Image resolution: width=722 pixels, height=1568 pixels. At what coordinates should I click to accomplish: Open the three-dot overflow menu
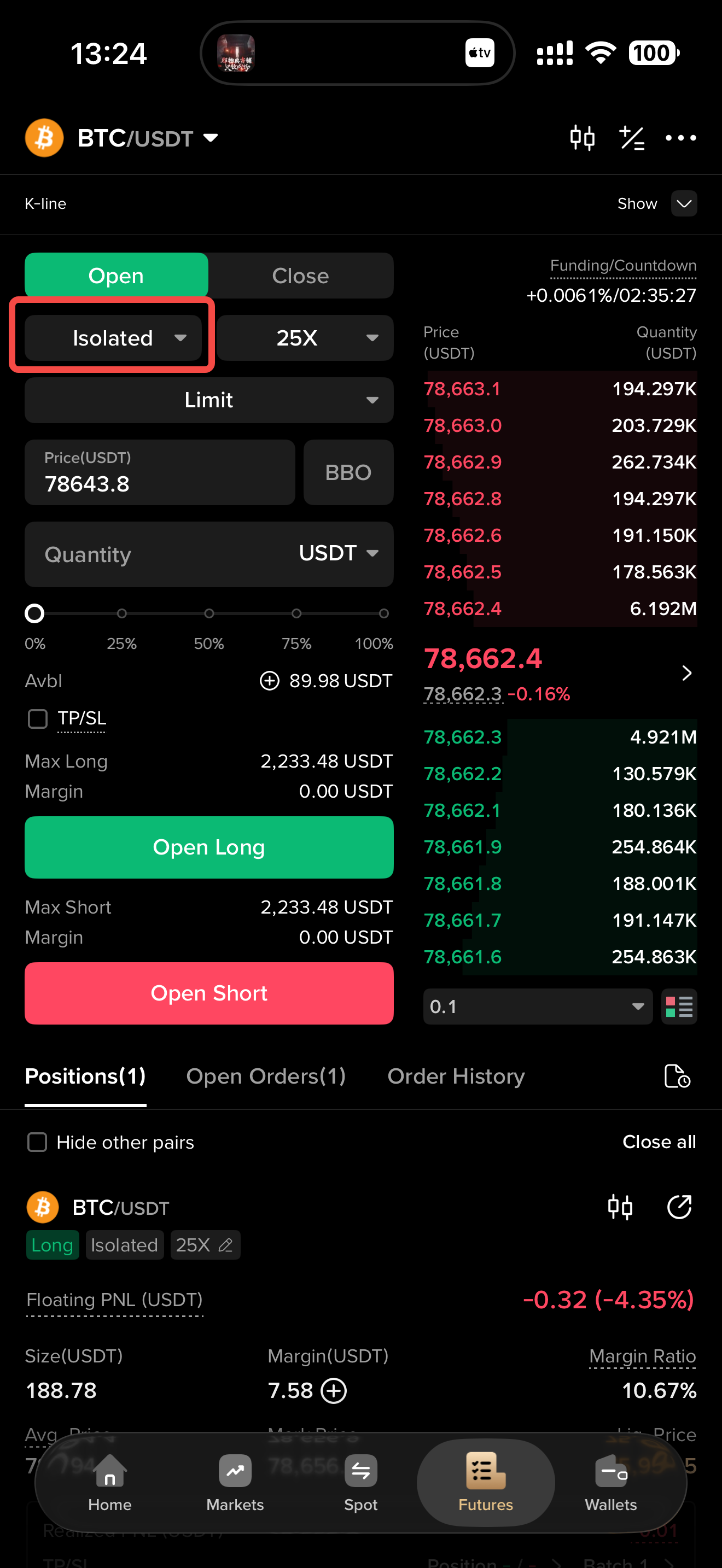pos(680,138)
